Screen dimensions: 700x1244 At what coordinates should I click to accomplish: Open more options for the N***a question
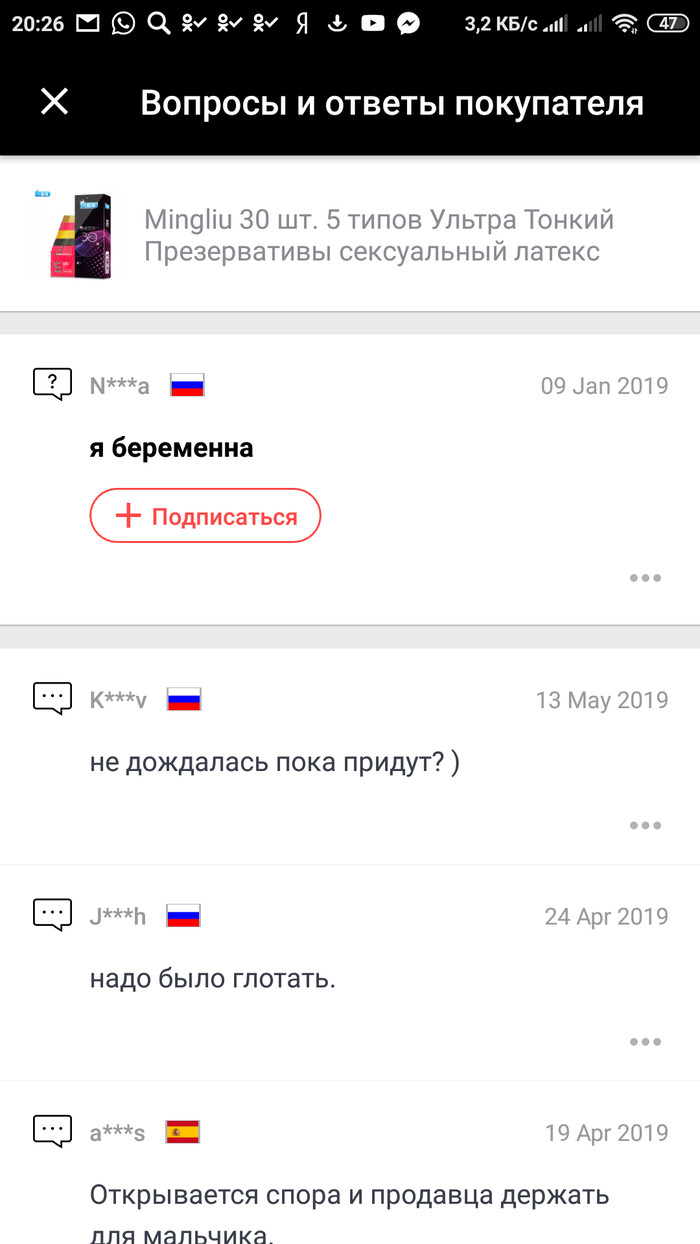[645, 578]
